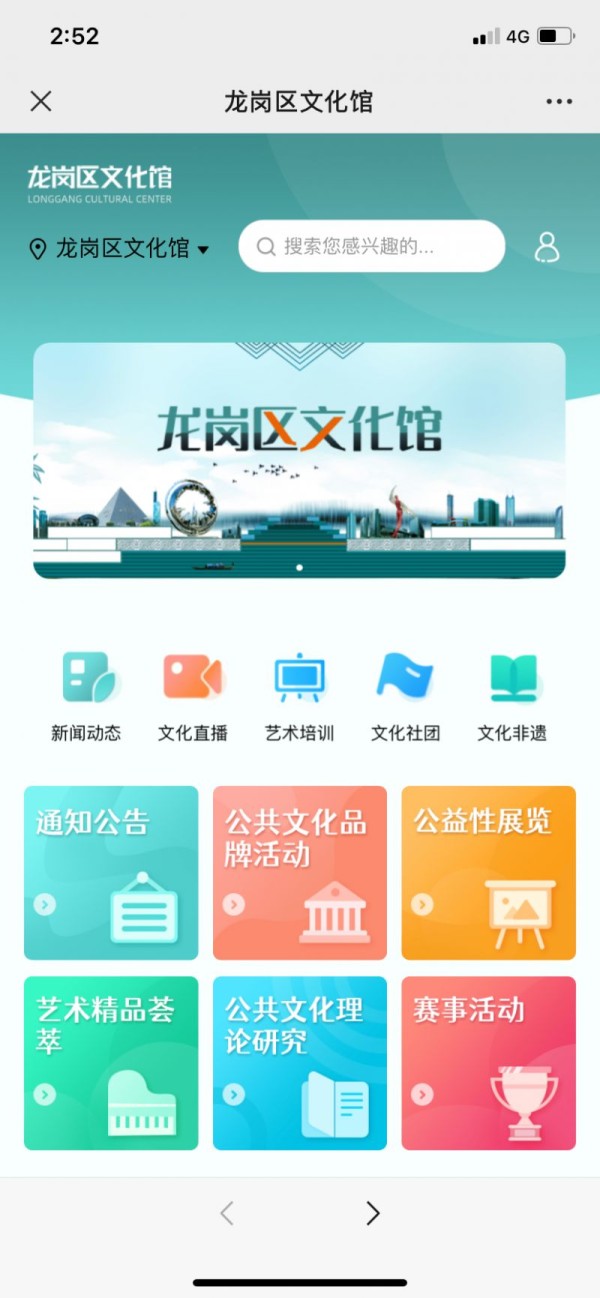The image size is (600, 1298).
Task: Open the three-dot overflow menu
Action: coord(559,101)
